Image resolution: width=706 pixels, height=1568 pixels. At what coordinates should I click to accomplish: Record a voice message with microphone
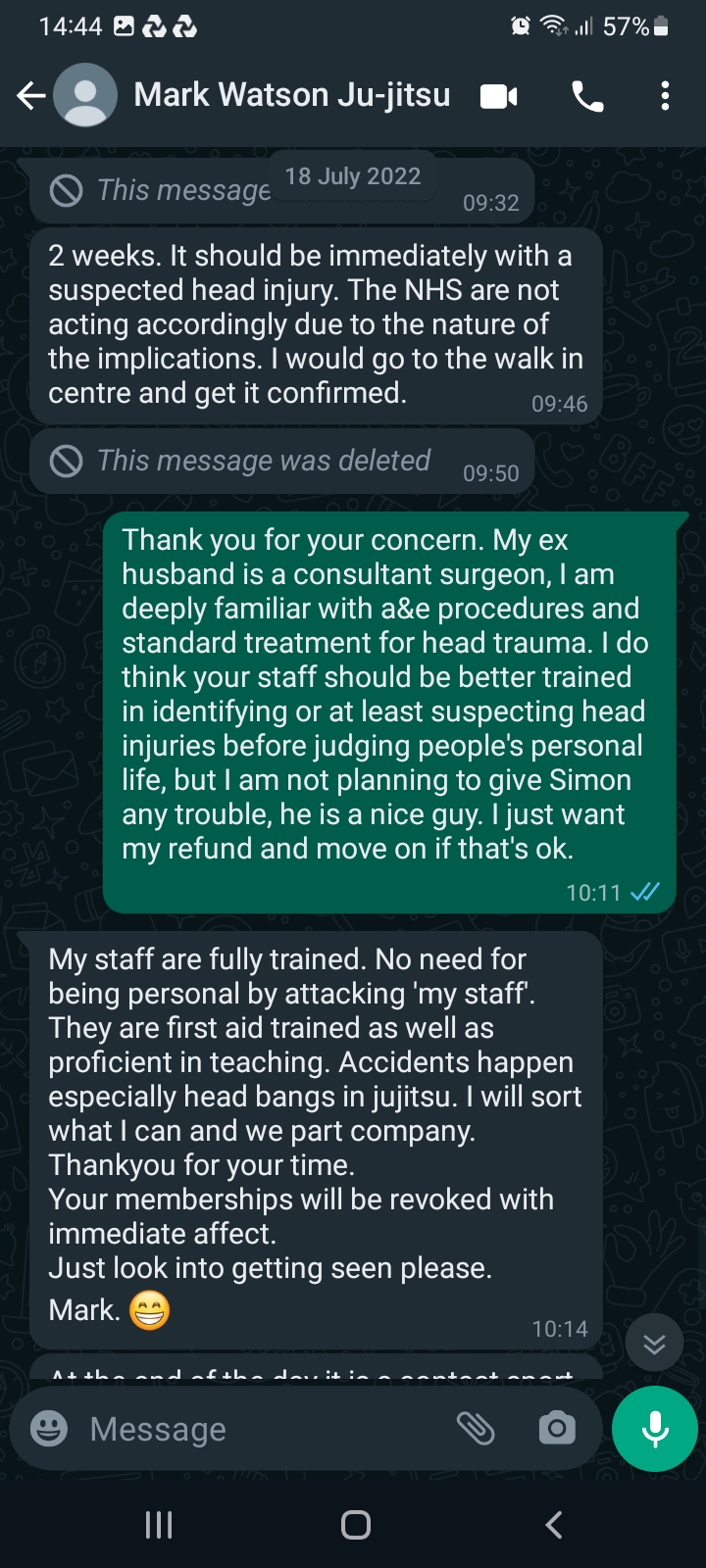click(654, 1429)
